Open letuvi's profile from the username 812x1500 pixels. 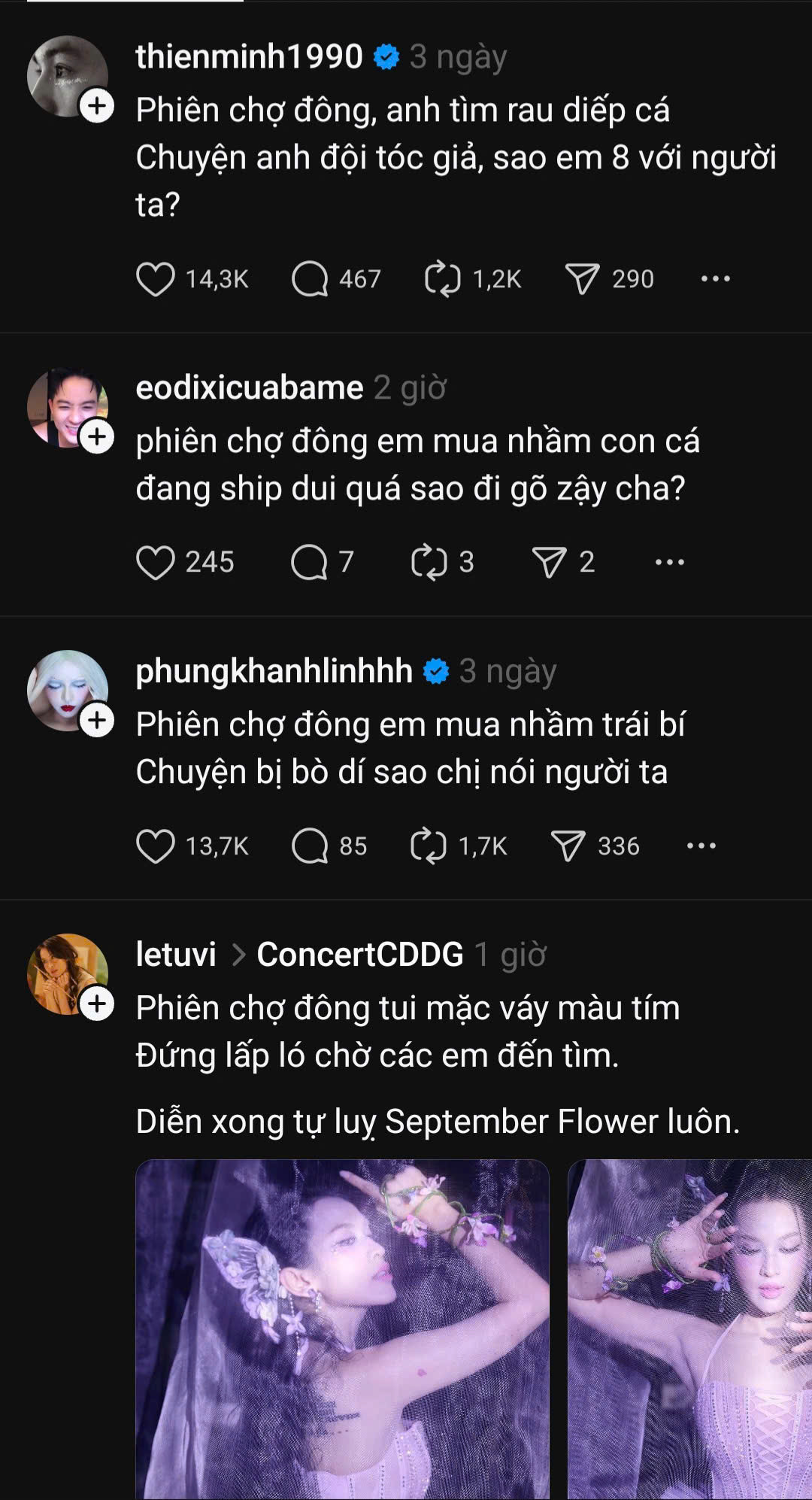[177, 953]
